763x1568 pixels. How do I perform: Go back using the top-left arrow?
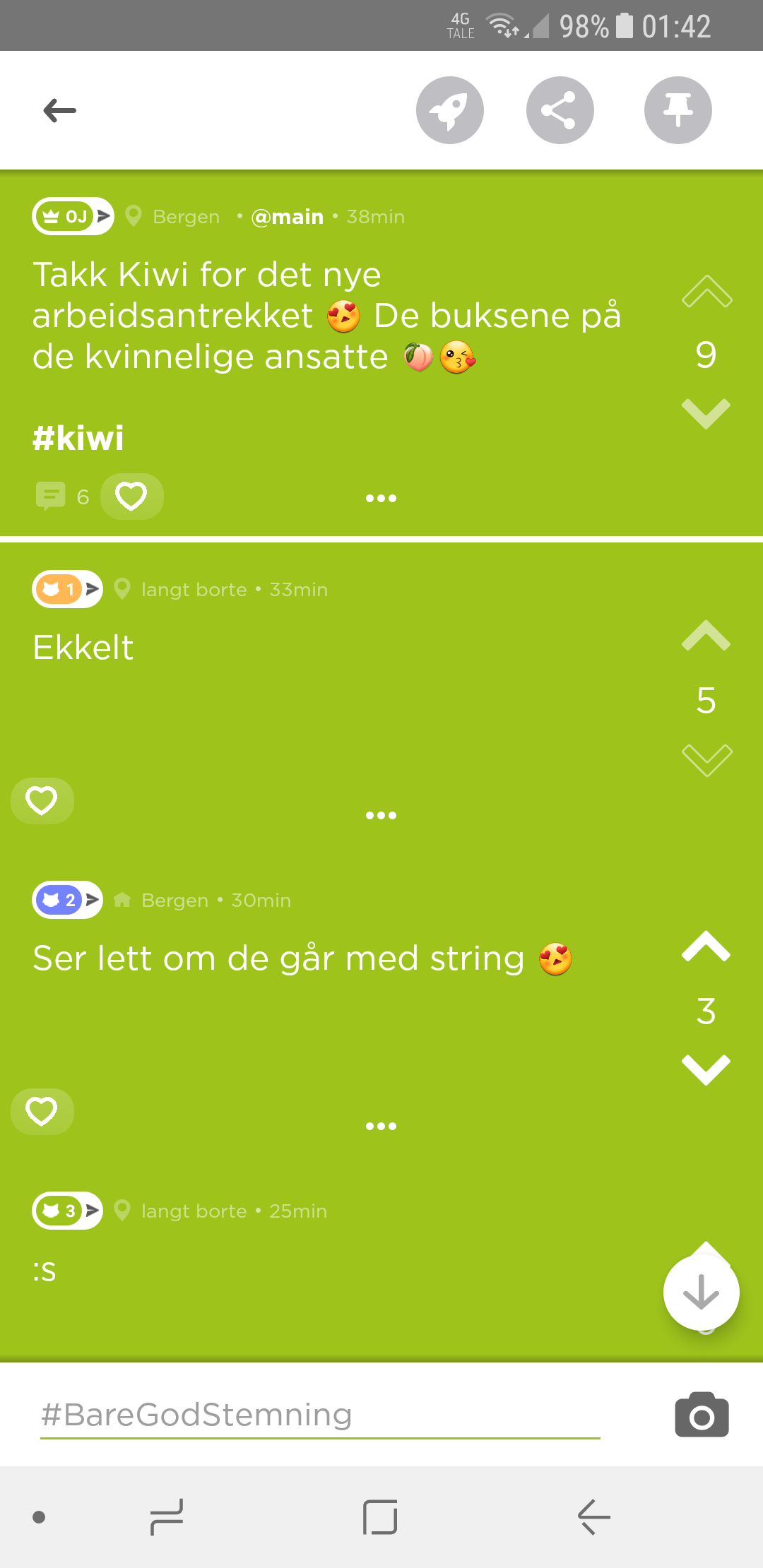(x=60, y=110)
